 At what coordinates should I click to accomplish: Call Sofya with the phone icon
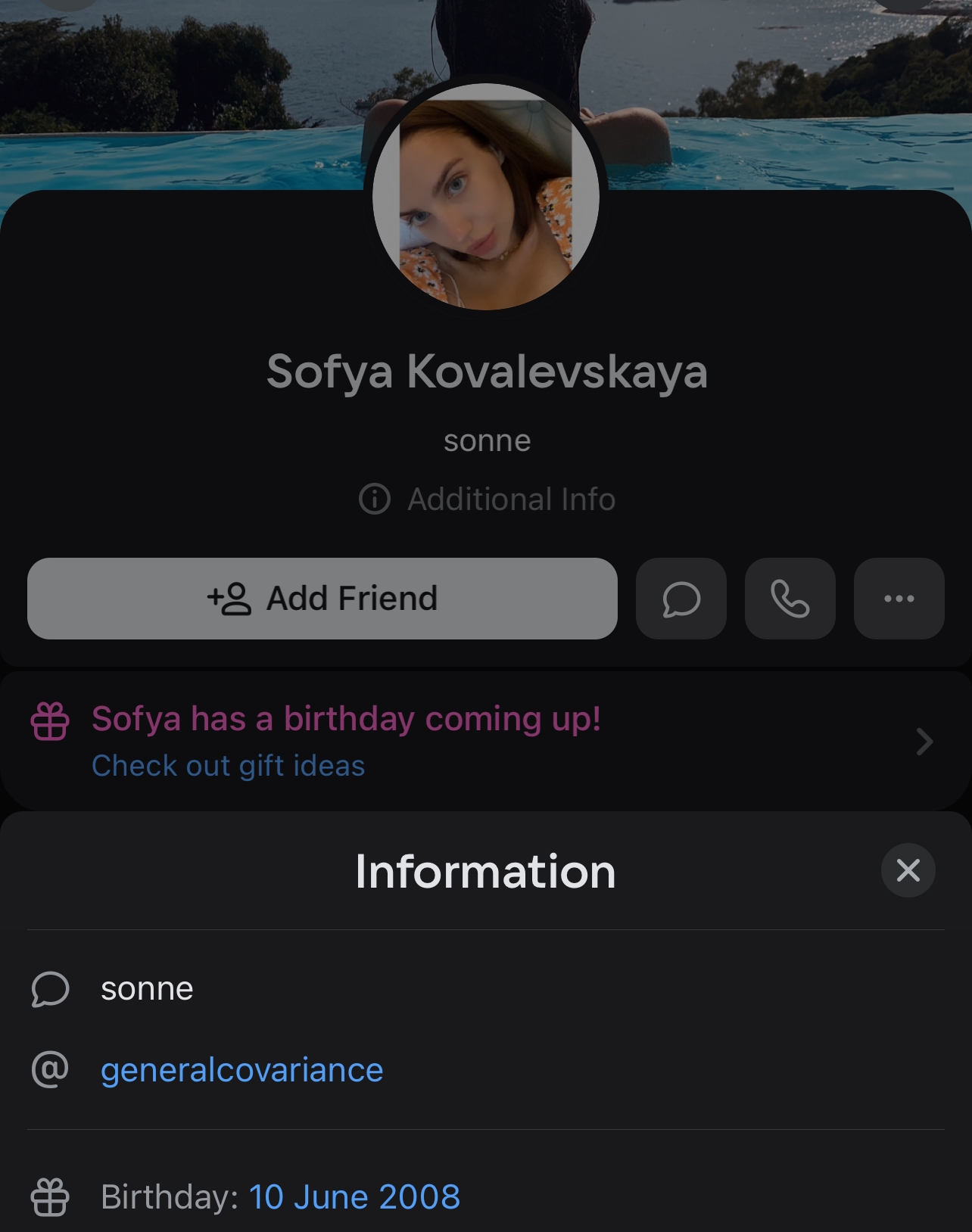(790, 599)
